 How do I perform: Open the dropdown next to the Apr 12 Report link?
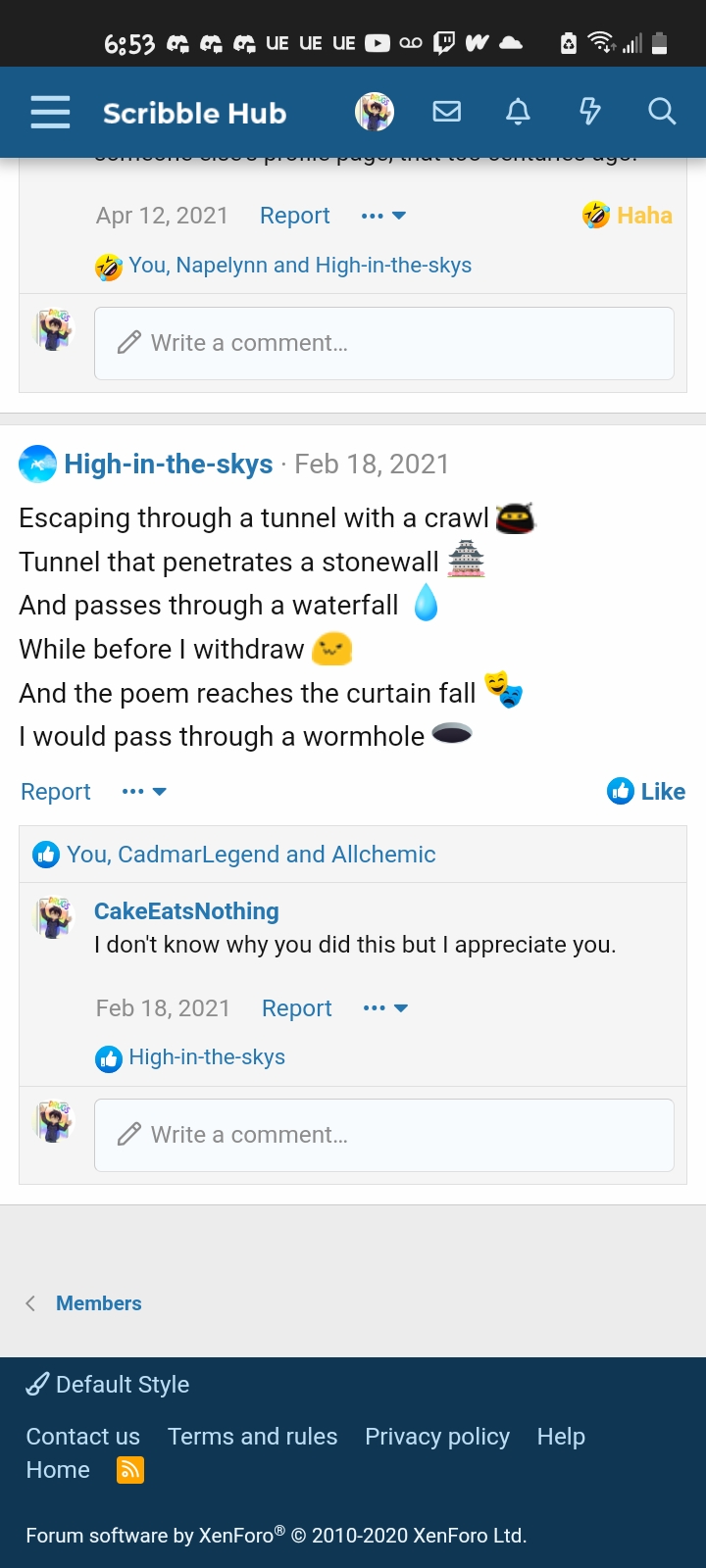coord(382,215)
